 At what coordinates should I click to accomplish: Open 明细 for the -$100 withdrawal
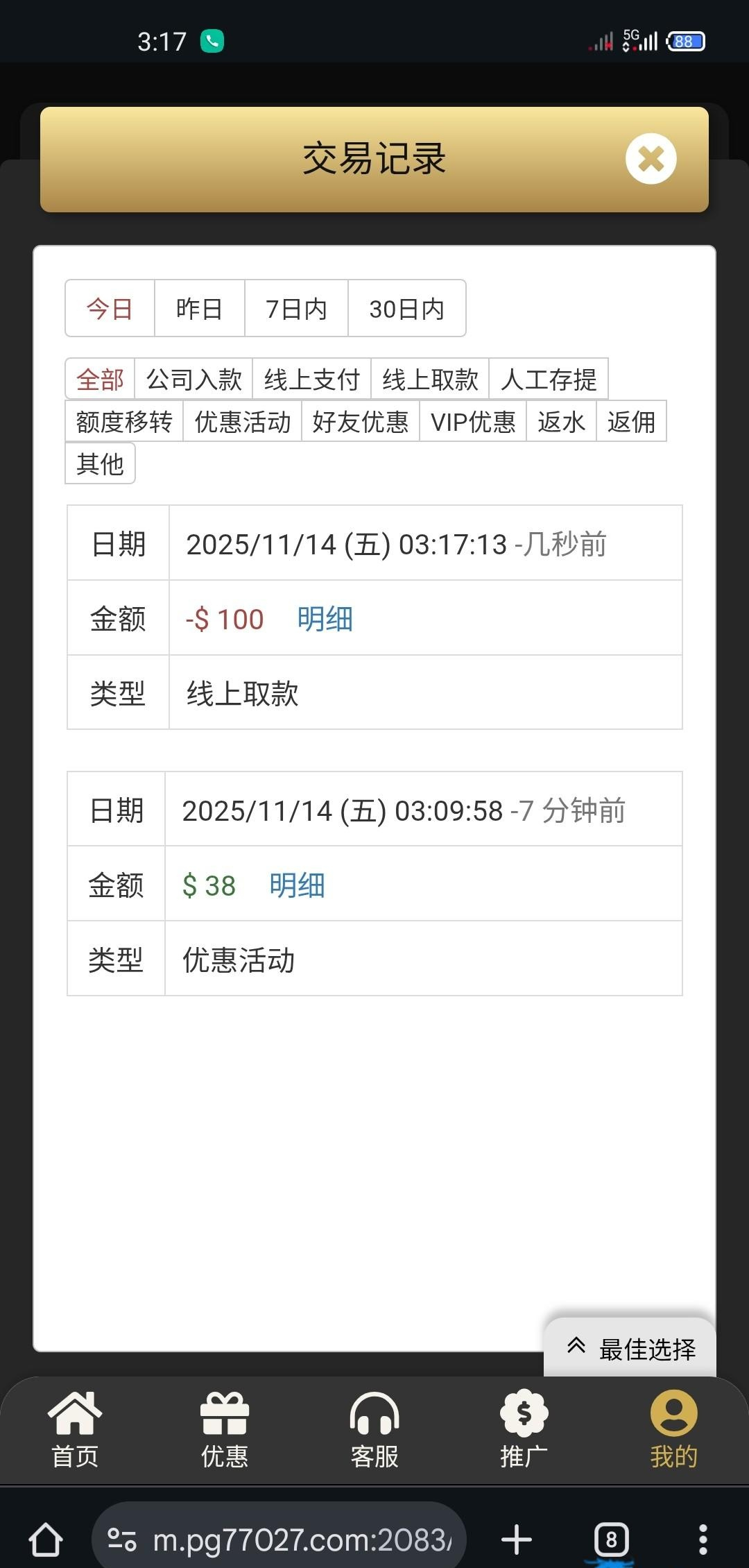(325, 619)
